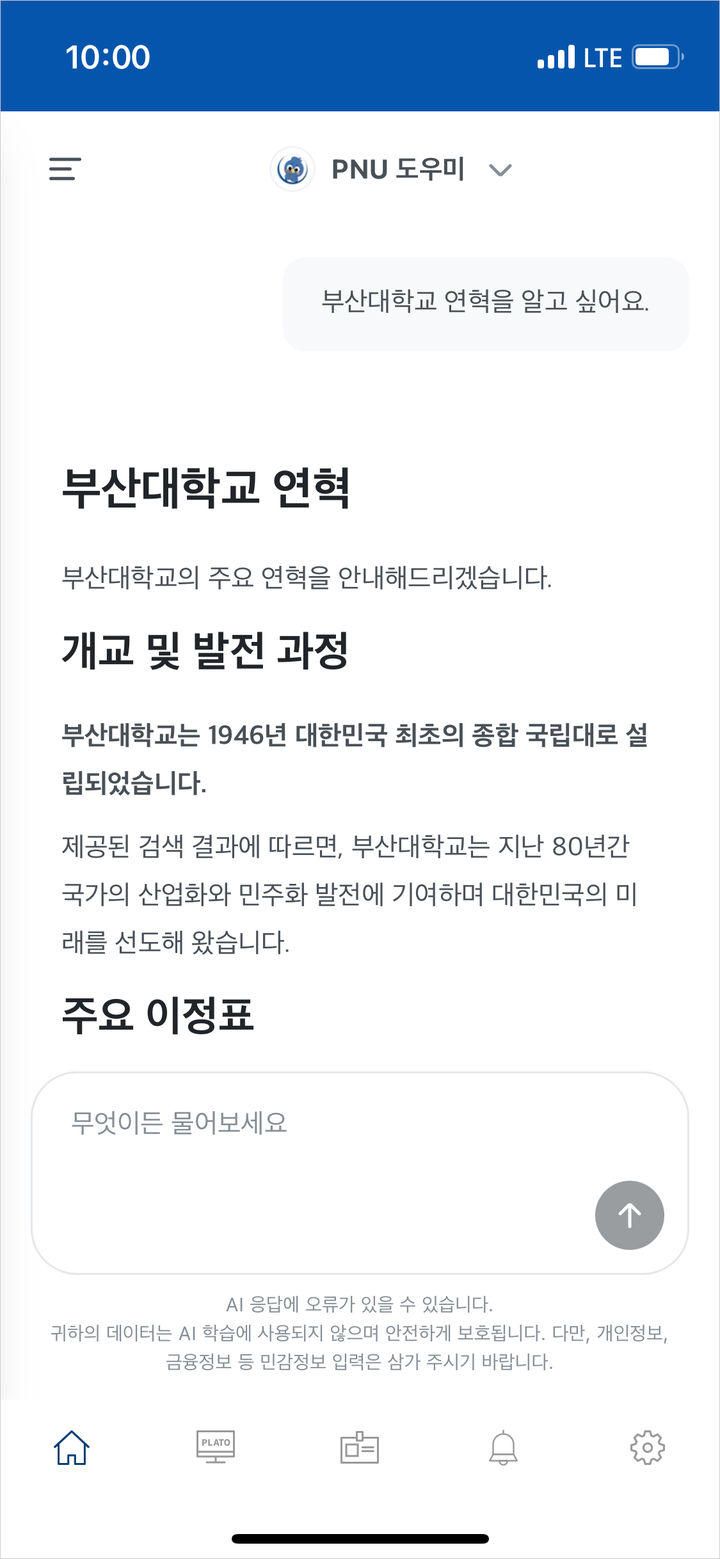
Task: Tap the battery status indicator
Action: pos(655,57)
